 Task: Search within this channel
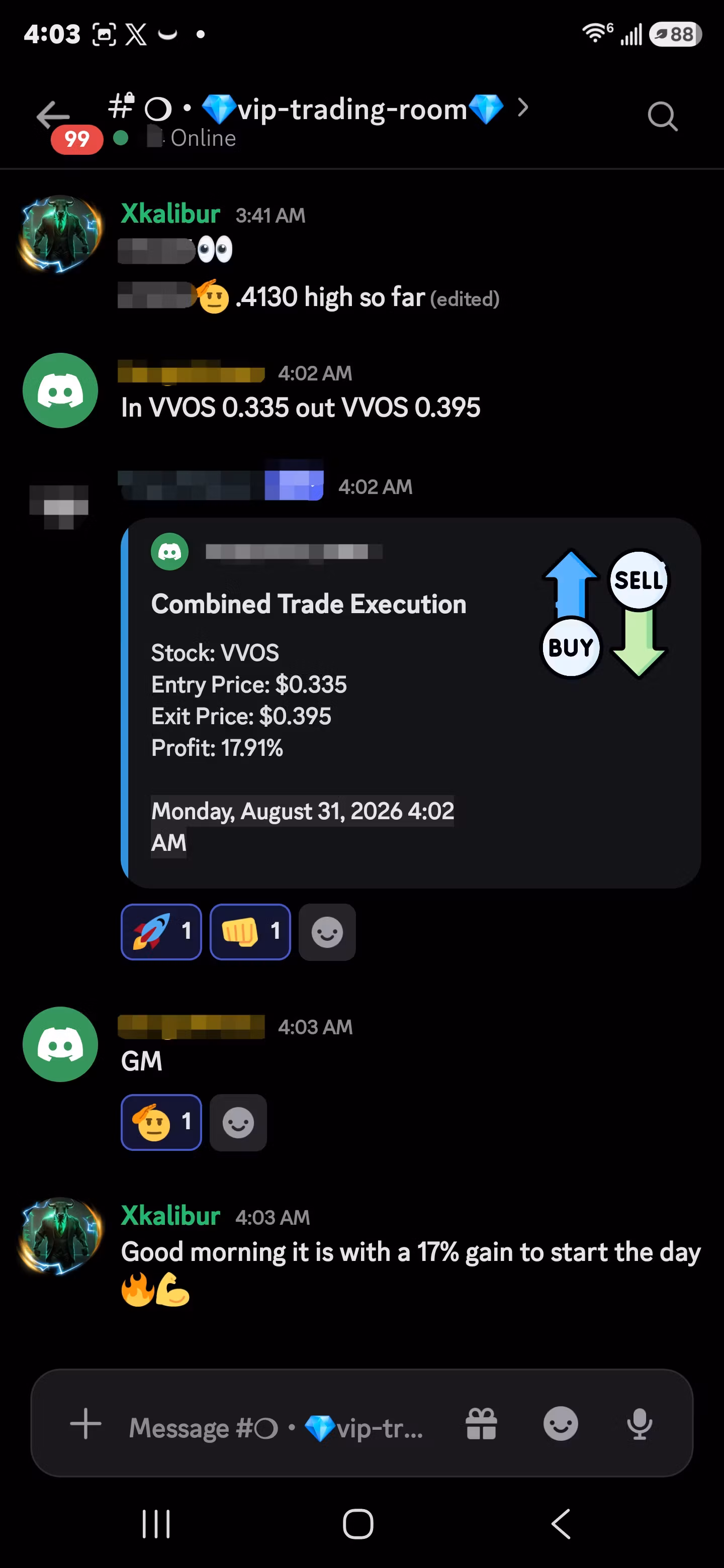pos(663,116)
